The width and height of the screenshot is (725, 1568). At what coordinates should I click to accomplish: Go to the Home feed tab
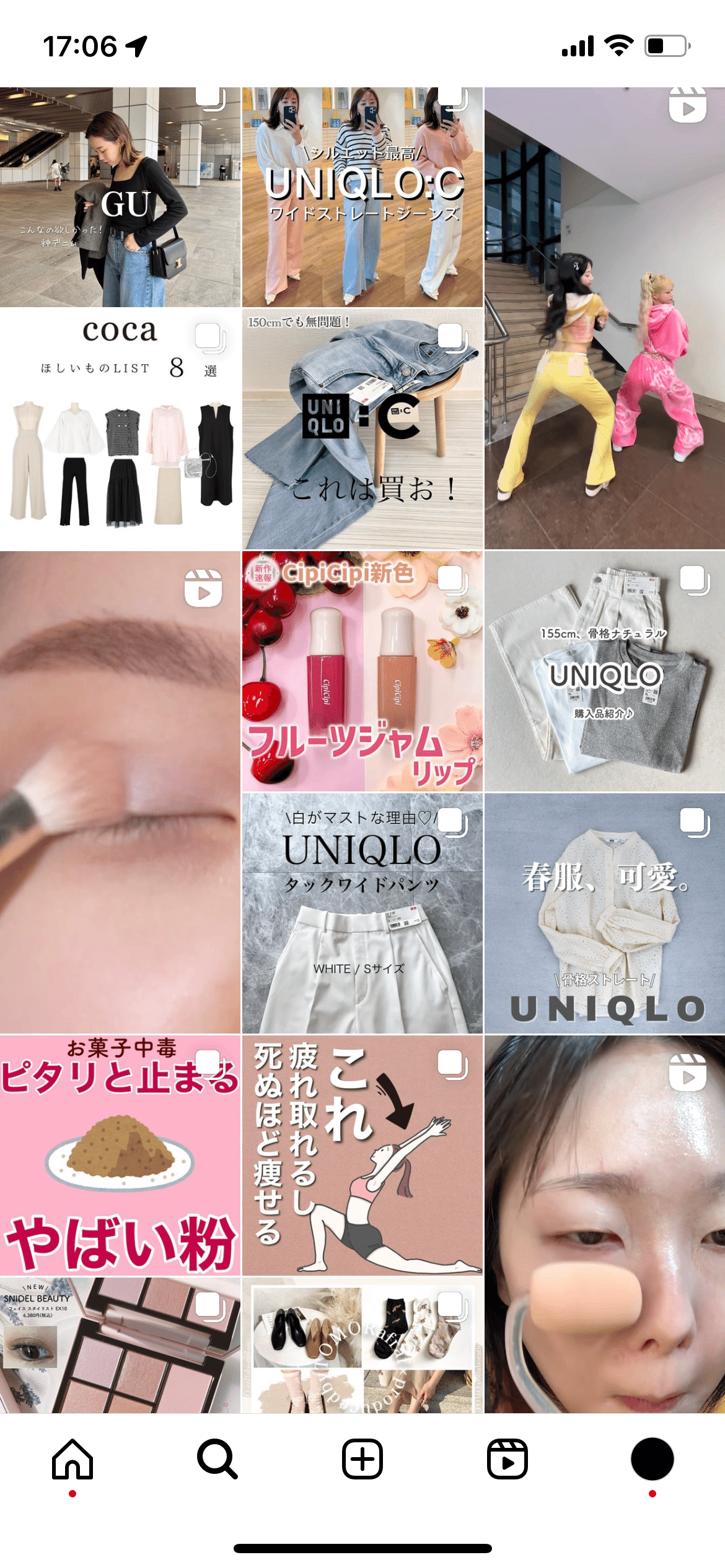click(x=72, y=1458)
